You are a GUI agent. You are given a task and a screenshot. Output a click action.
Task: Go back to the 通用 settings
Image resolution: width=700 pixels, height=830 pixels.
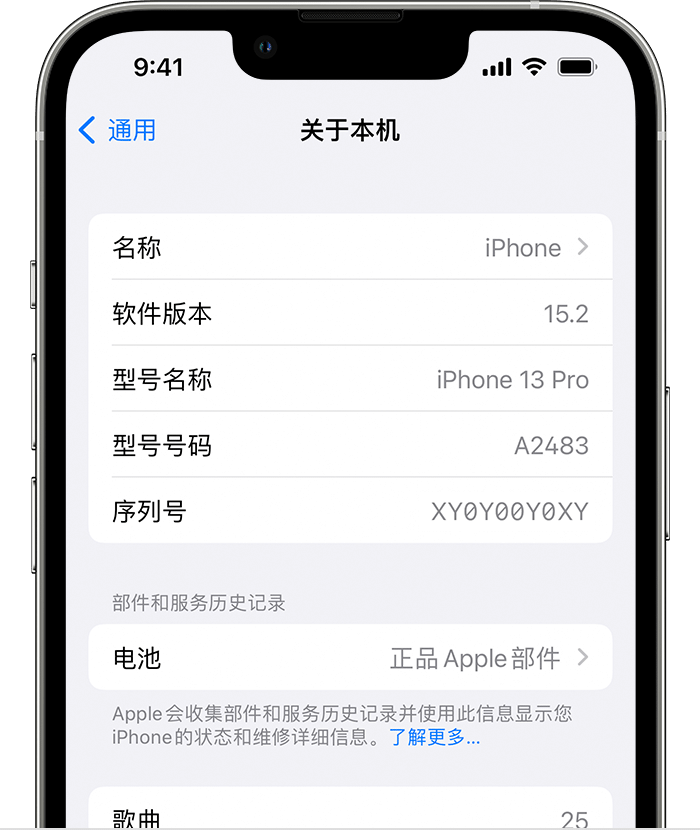117,130
